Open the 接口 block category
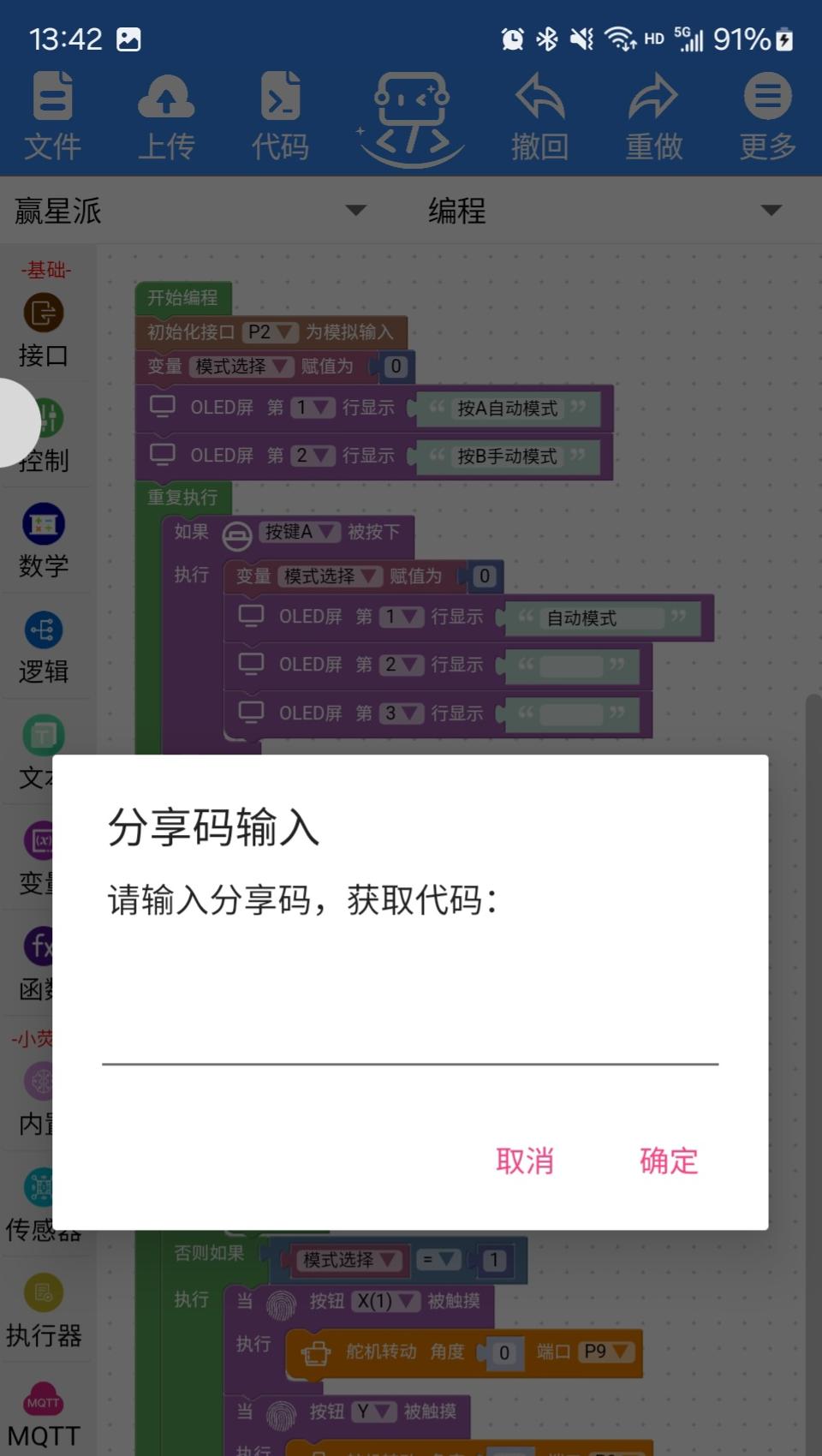Screen dimensions: 822x1456 (43, 331)
